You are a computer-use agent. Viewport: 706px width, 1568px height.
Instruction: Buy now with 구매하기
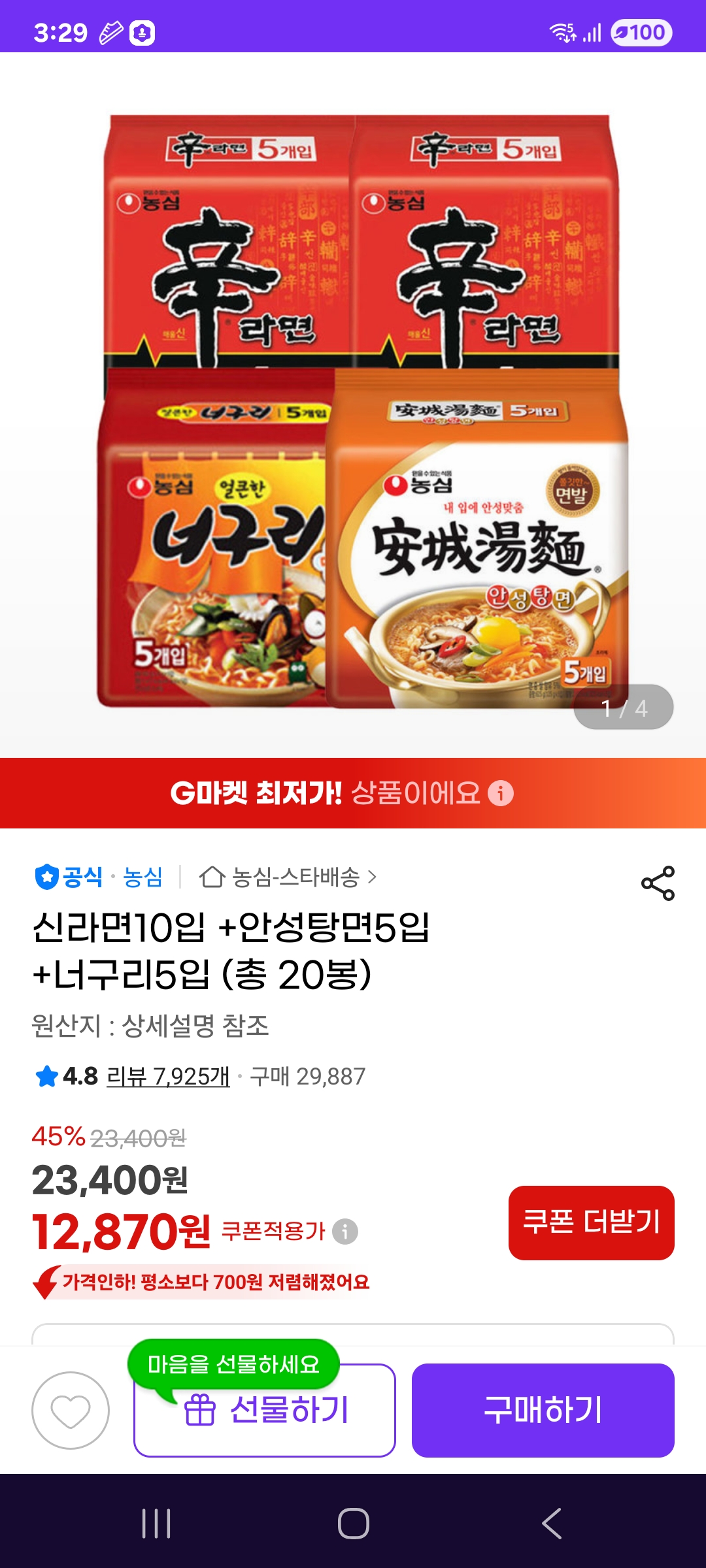[543, 1411]
